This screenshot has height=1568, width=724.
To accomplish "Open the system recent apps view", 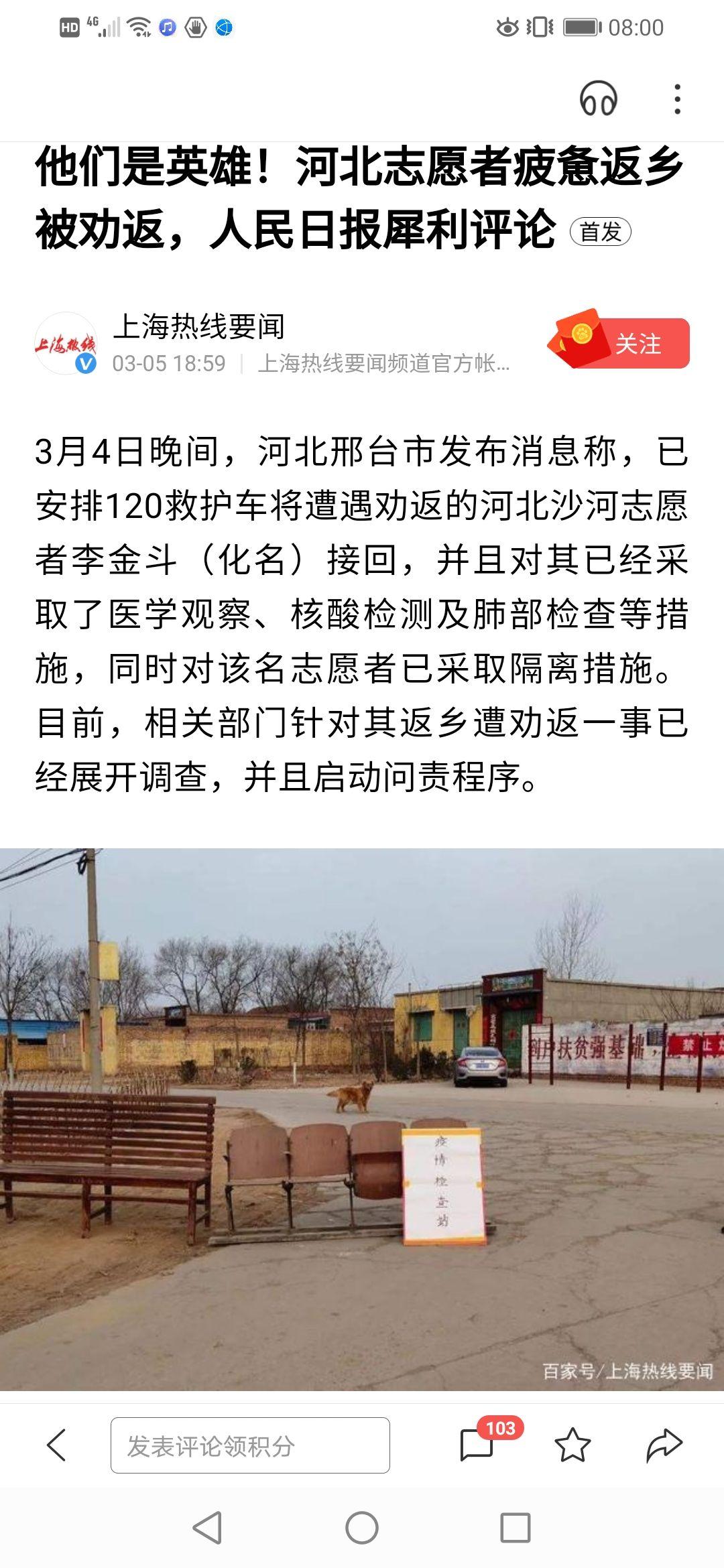I will click(x=516, y=1528).
